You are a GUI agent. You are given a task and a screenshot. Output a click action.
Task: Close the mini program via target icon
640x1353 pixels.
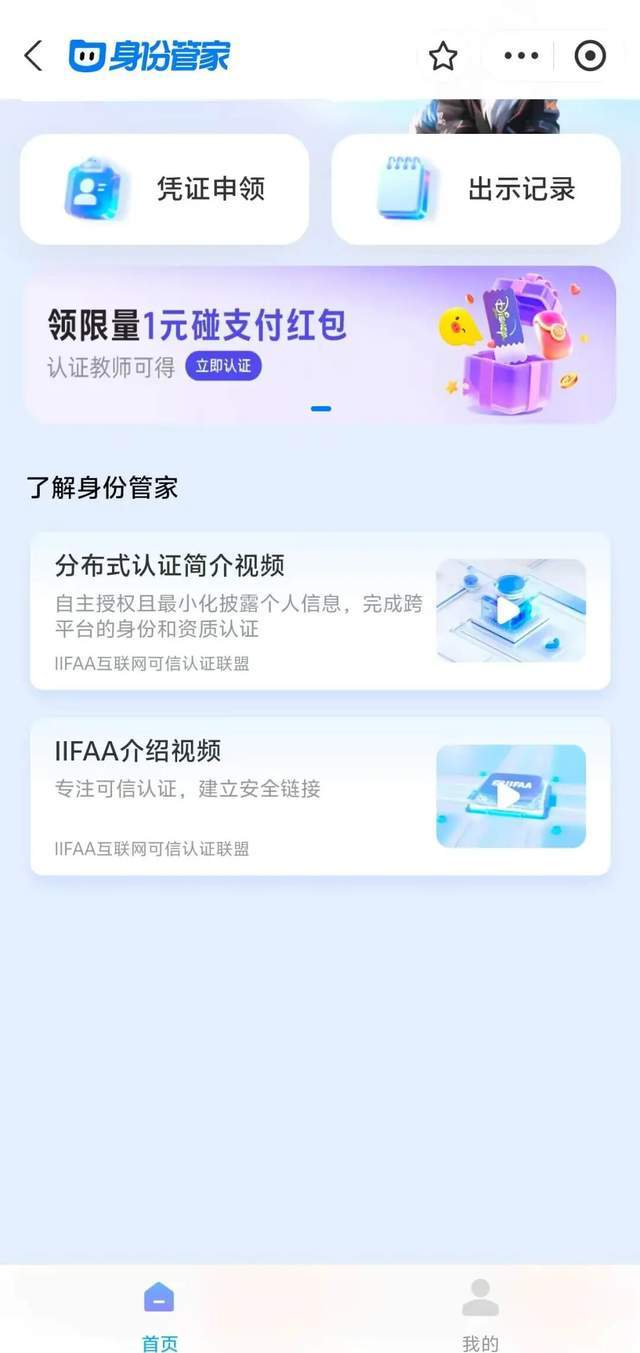590,57
